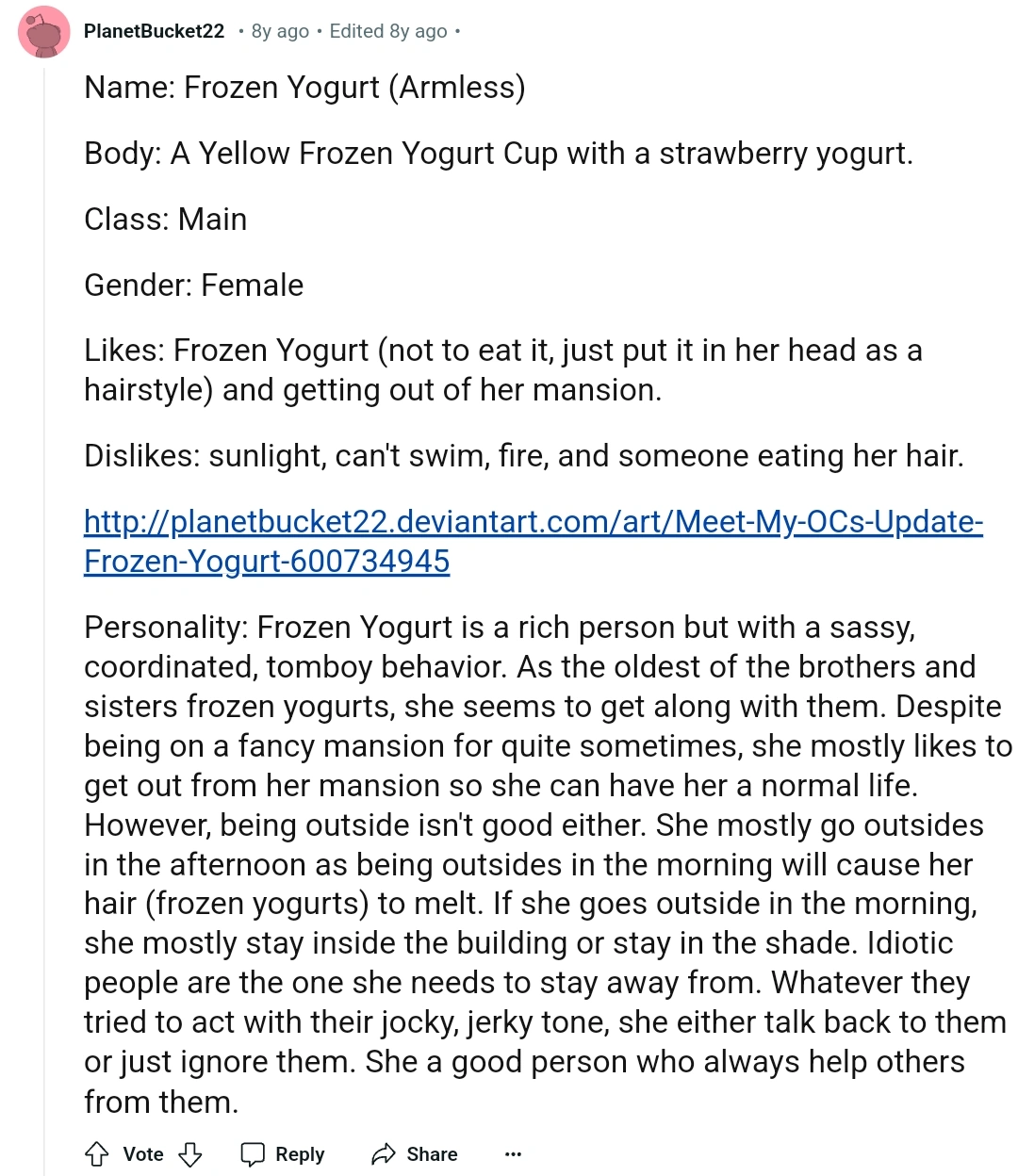Open the comment overflow menu
Viewport: 1018px width, 1176px height.
tap(513, 1154)
